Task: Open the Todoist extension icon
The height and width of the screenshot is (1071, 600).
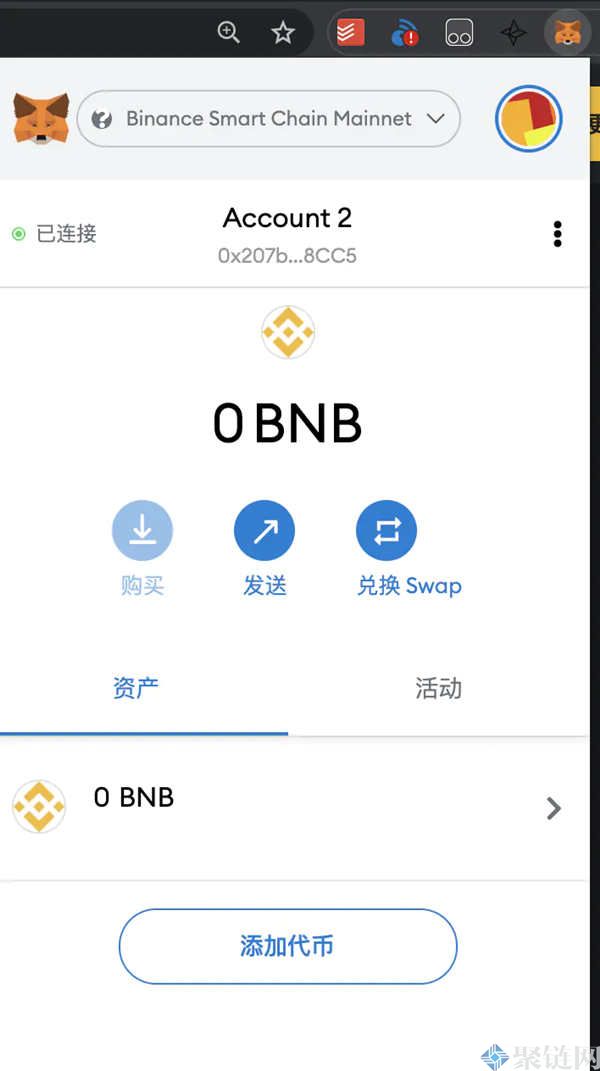Action: pyautogui.click(x=350, y=33)
